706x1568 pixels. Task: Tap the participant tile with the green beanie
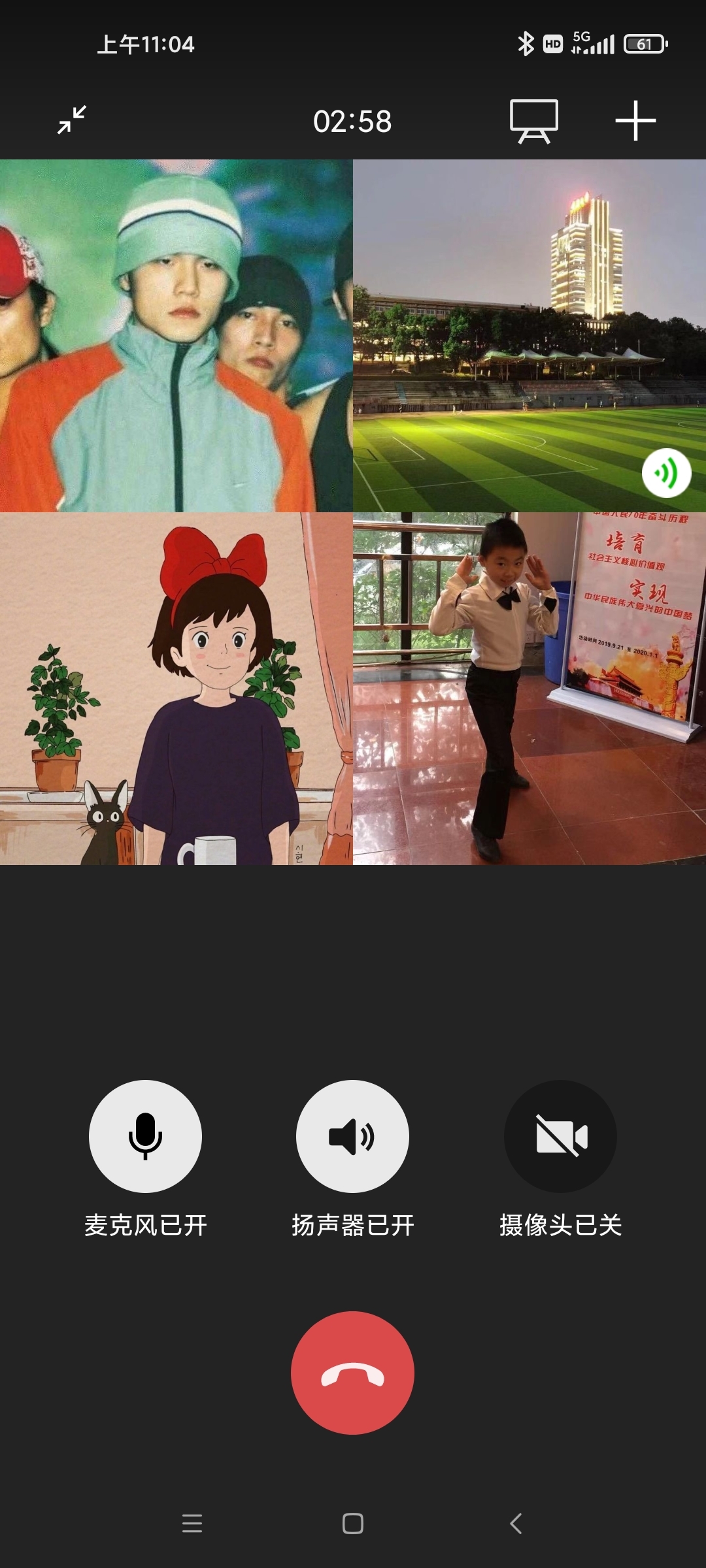[176, 336]
